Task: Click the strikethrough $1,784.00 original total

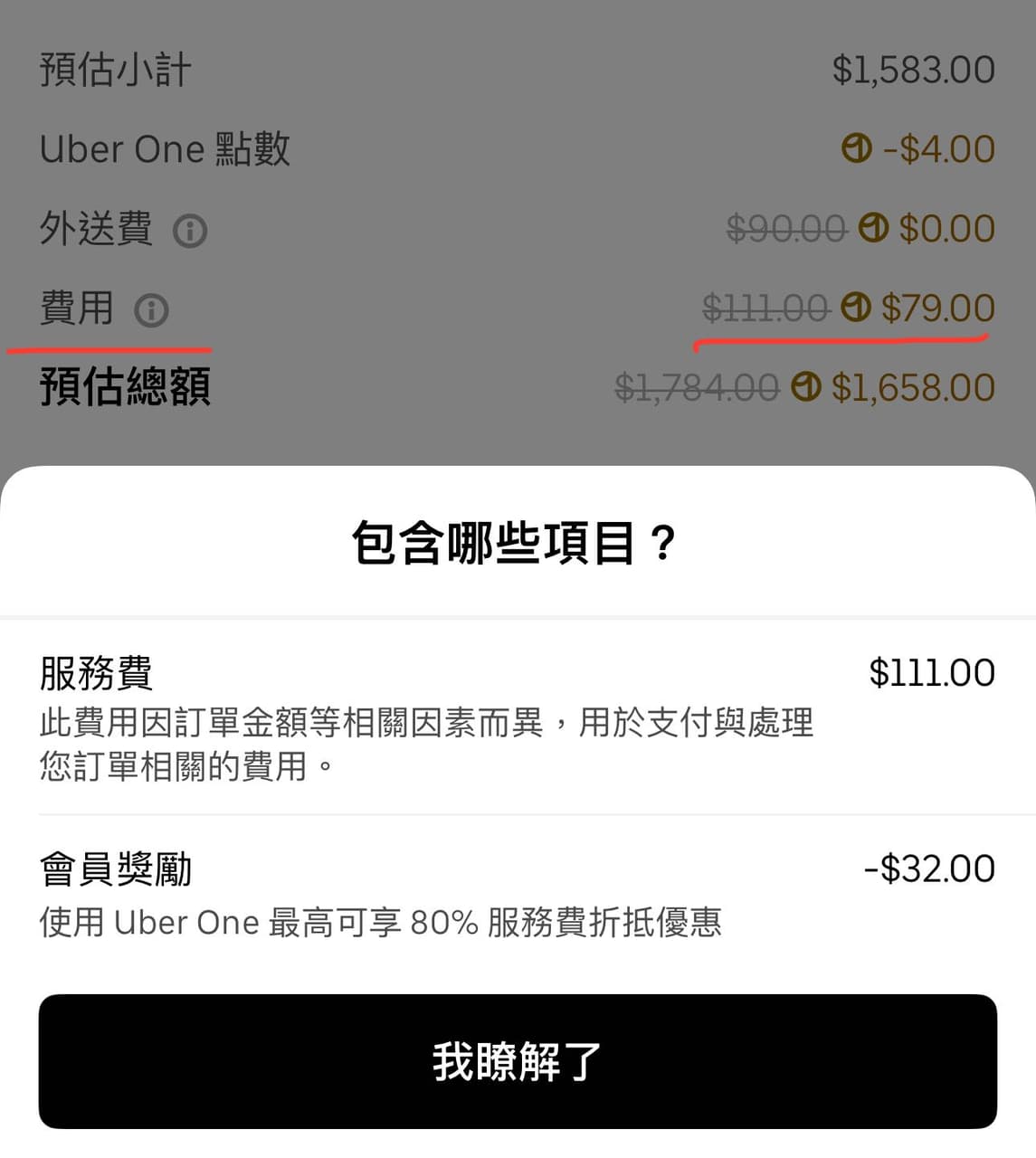Action: coord(696,387)
